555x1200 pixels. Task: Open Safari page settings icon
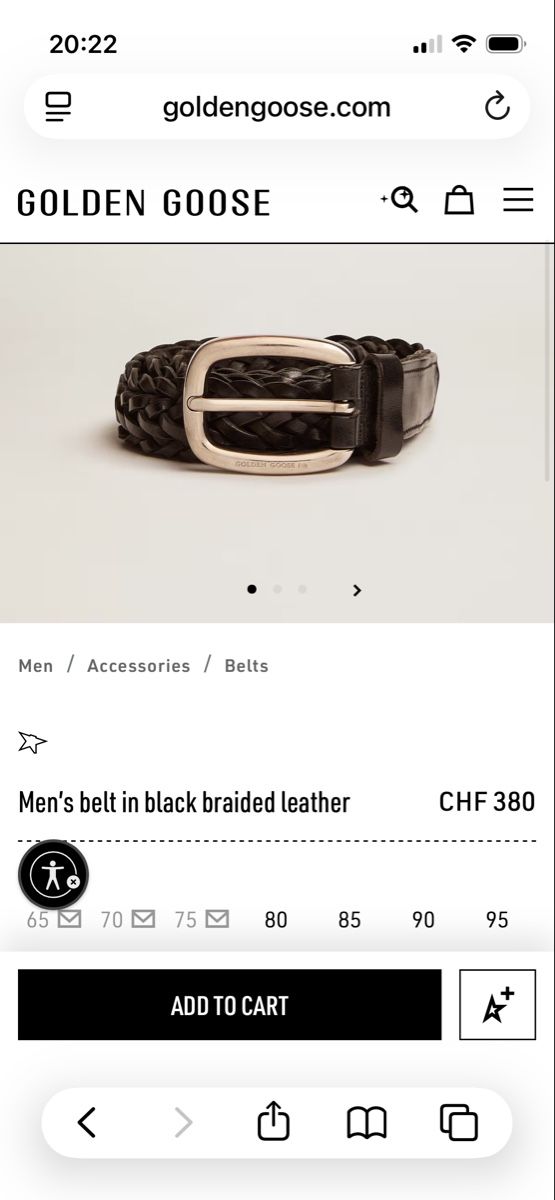pyautogui.click(x=59, y=107)
